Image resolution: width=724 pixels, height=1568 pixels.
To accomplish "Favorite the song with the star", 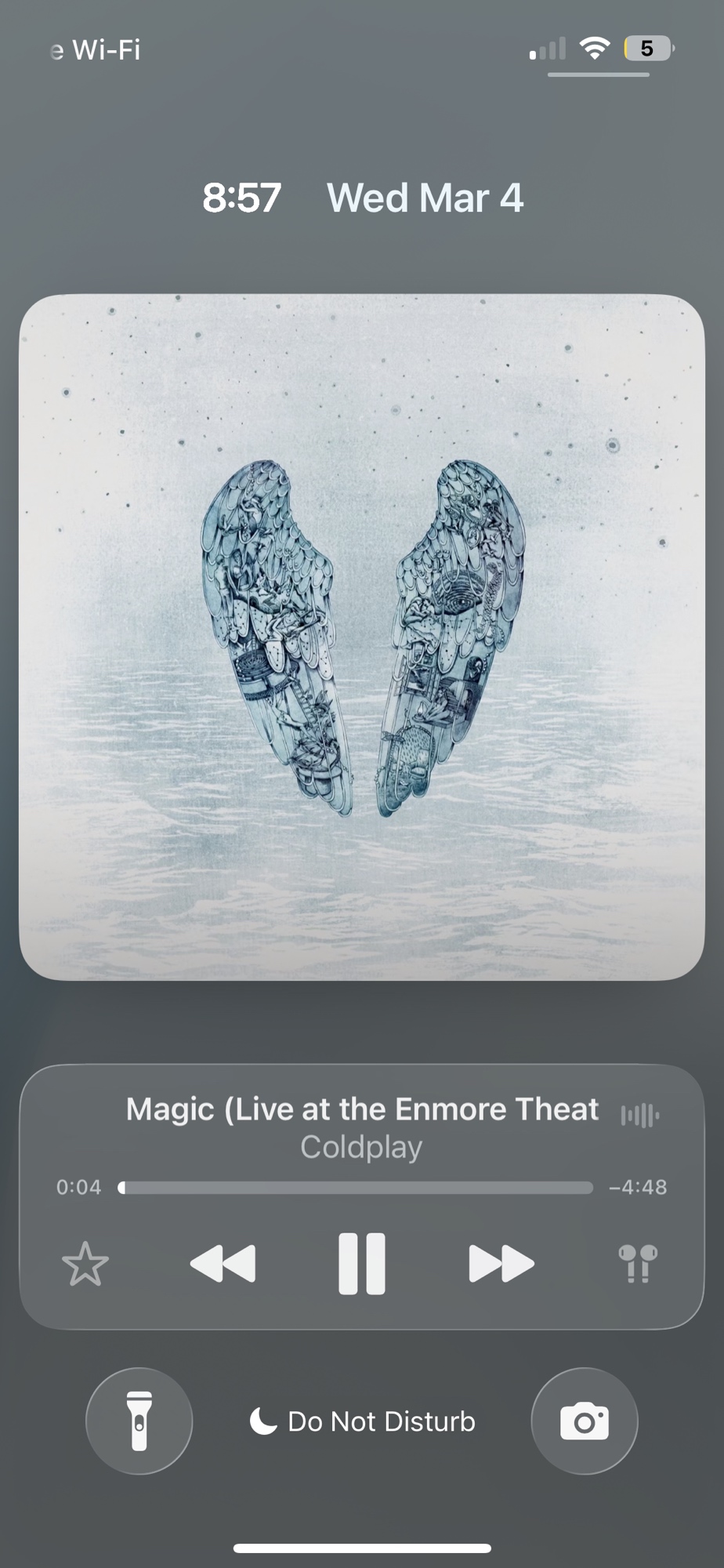I will tap(85, 1264).
